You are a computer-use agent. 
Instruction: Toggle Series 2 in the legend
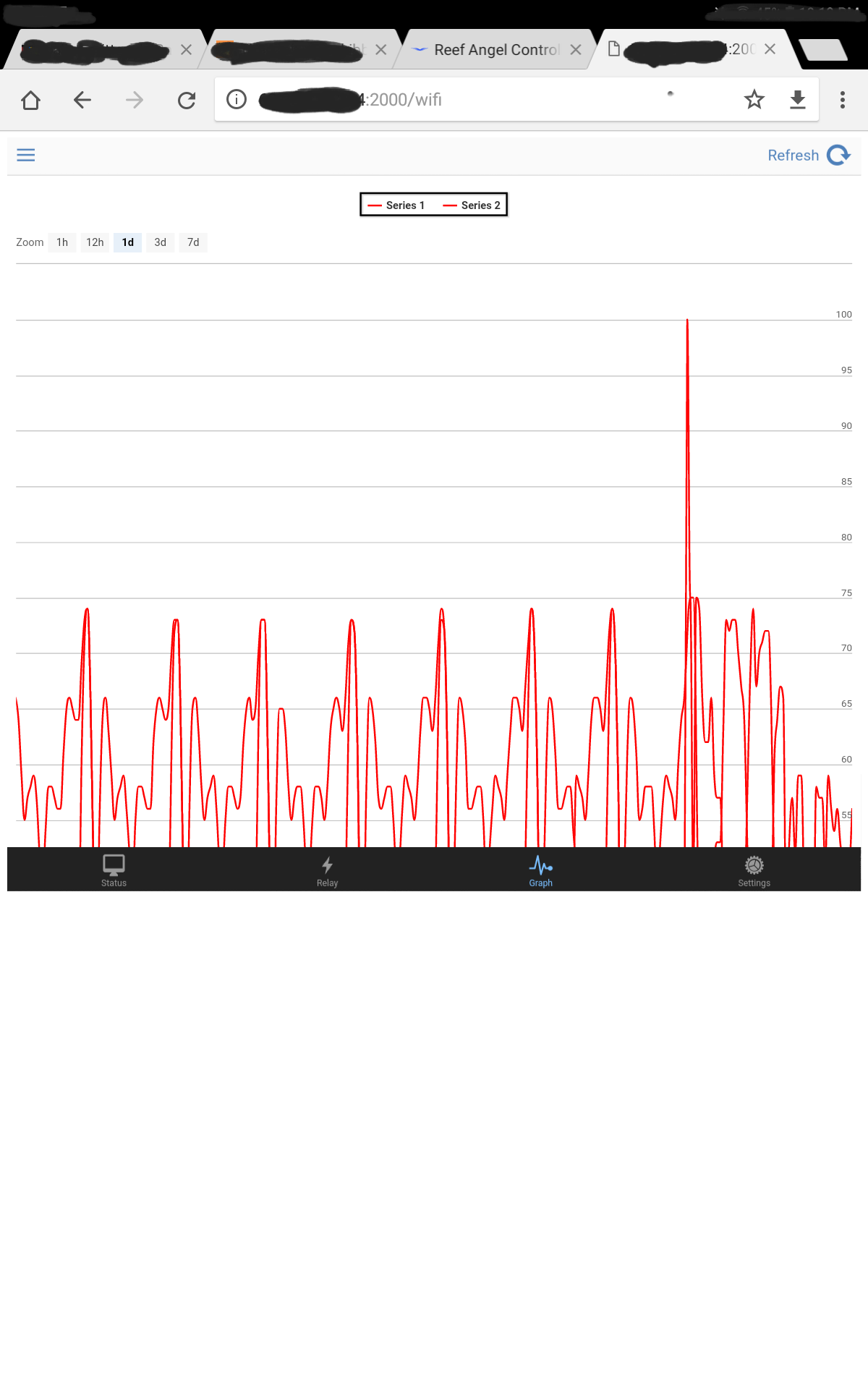tap(472, 205)
